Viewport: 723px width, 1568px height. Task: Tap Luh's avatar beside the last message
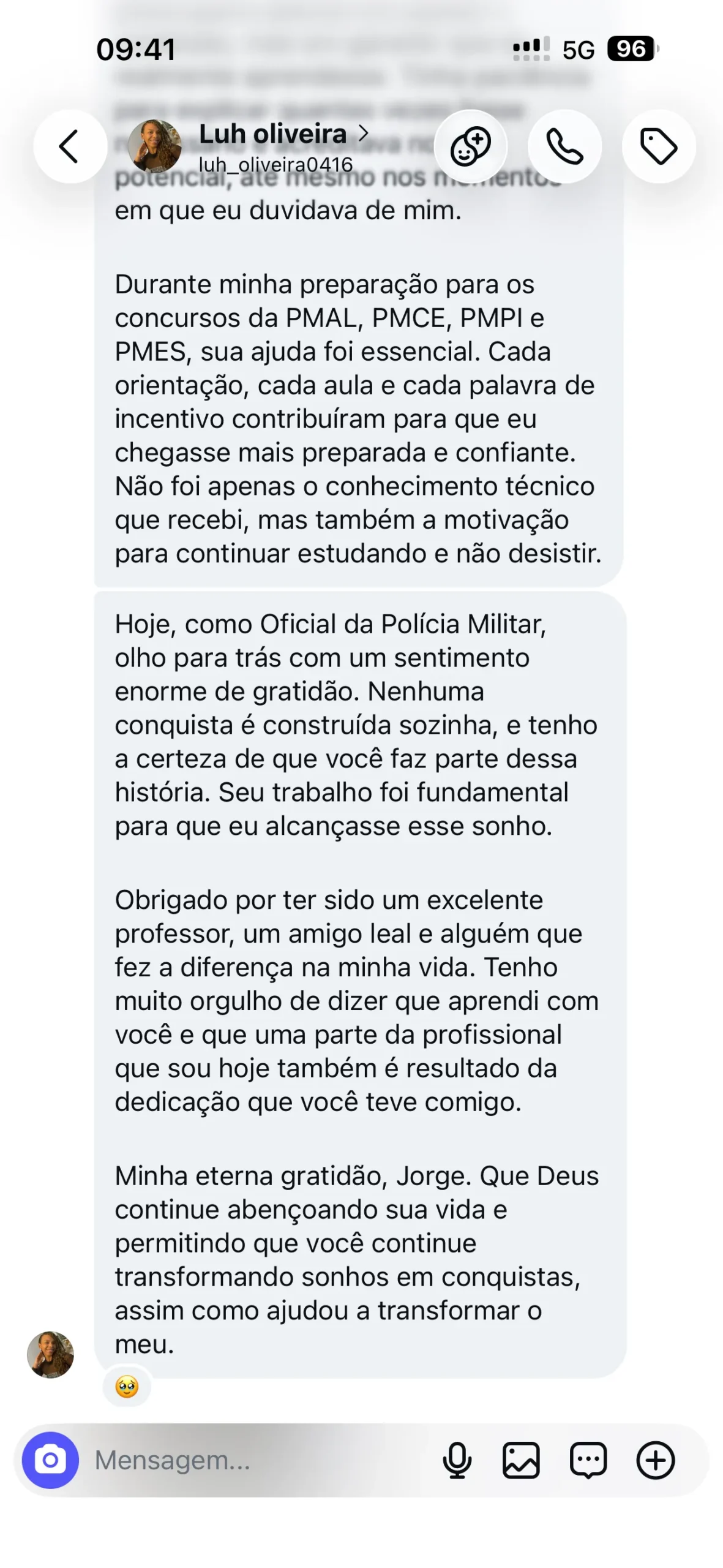pos(50,1354)
